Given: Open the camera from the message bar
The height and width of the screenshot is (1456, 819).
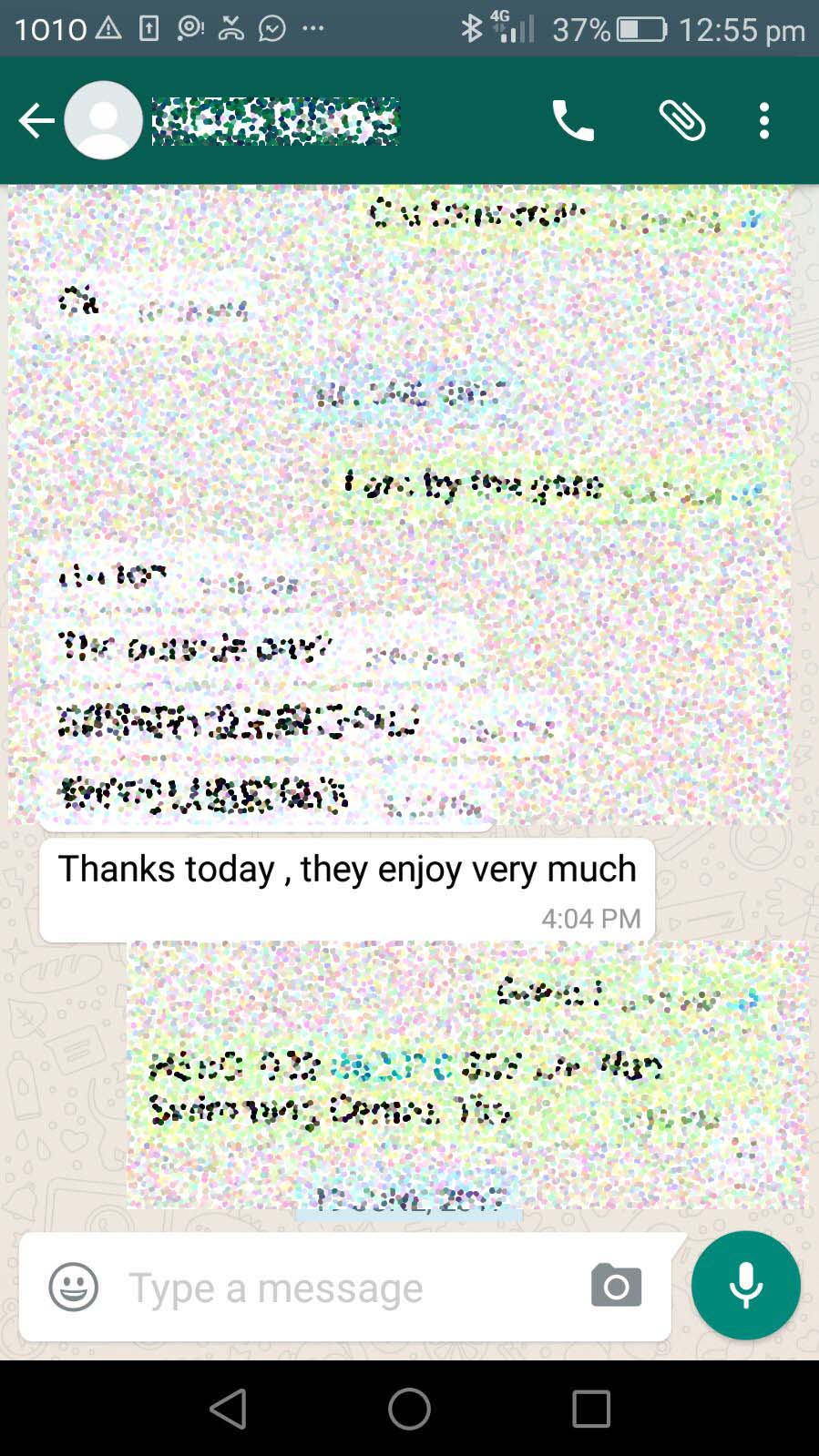Looking at the screenshot, I should (616, 1286).
